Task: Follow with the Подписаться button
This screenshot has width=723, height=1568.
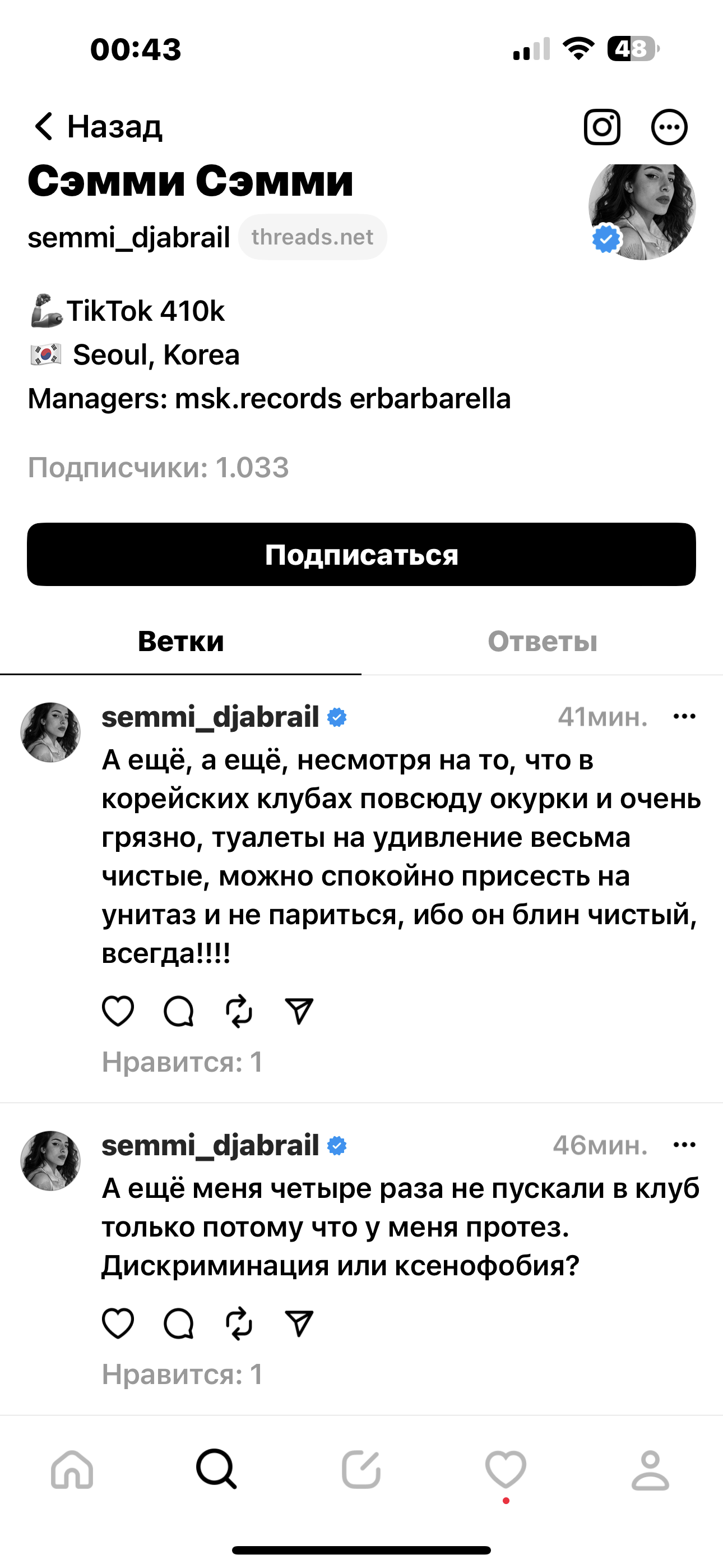Action: pyautogui.click(x=361, y=555)
